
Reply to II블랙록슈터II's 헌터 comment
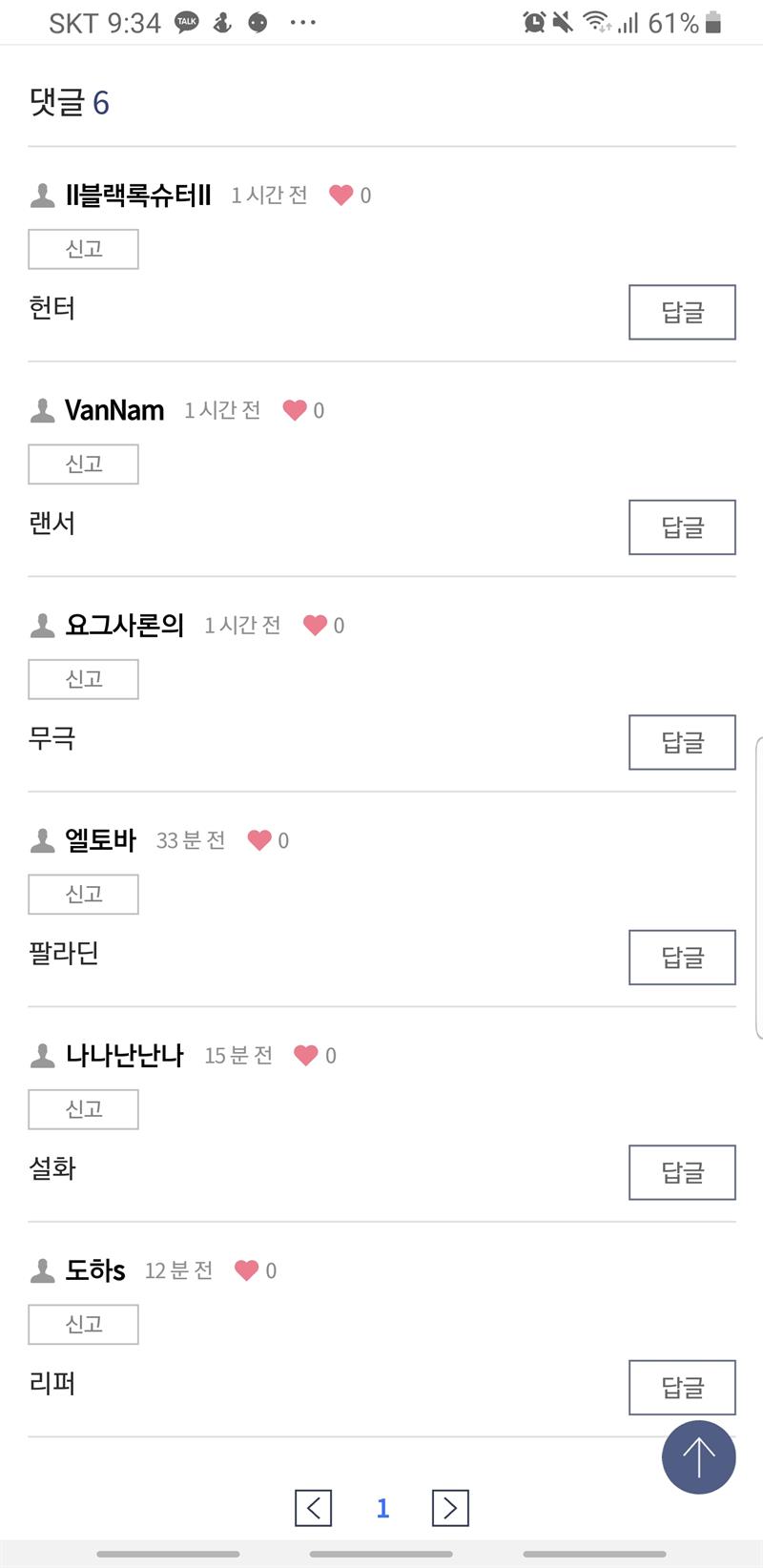[682, 312]
